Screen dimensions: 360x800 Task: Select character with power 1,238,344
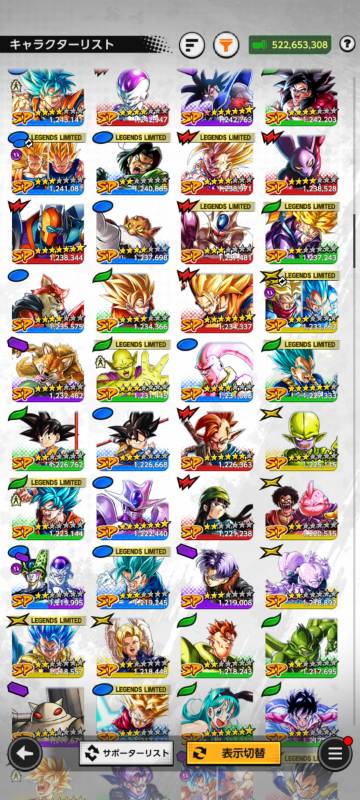click(x=48, y=232)
